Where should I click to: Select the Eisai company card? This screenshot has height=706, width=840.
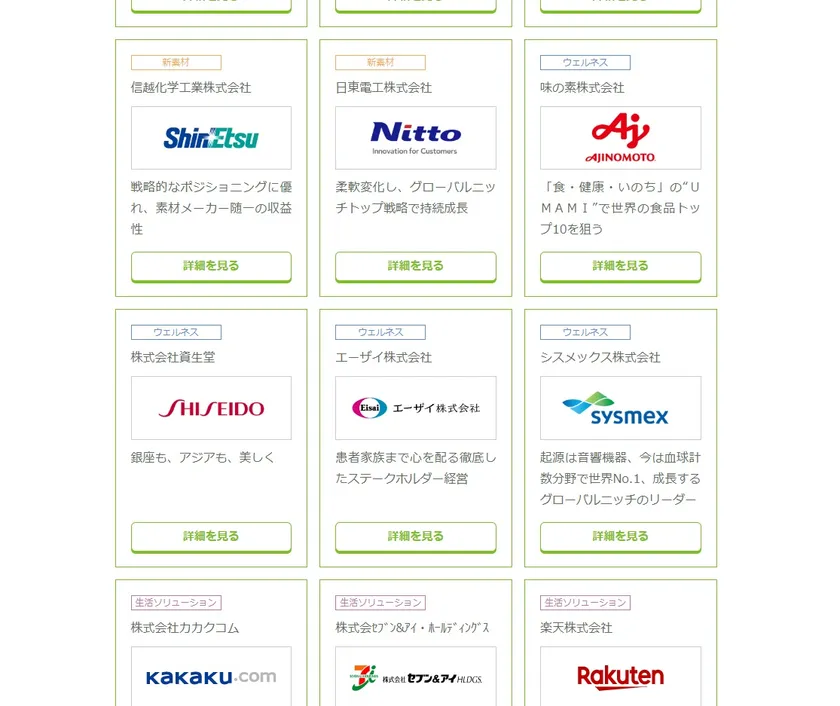point(415,408)
